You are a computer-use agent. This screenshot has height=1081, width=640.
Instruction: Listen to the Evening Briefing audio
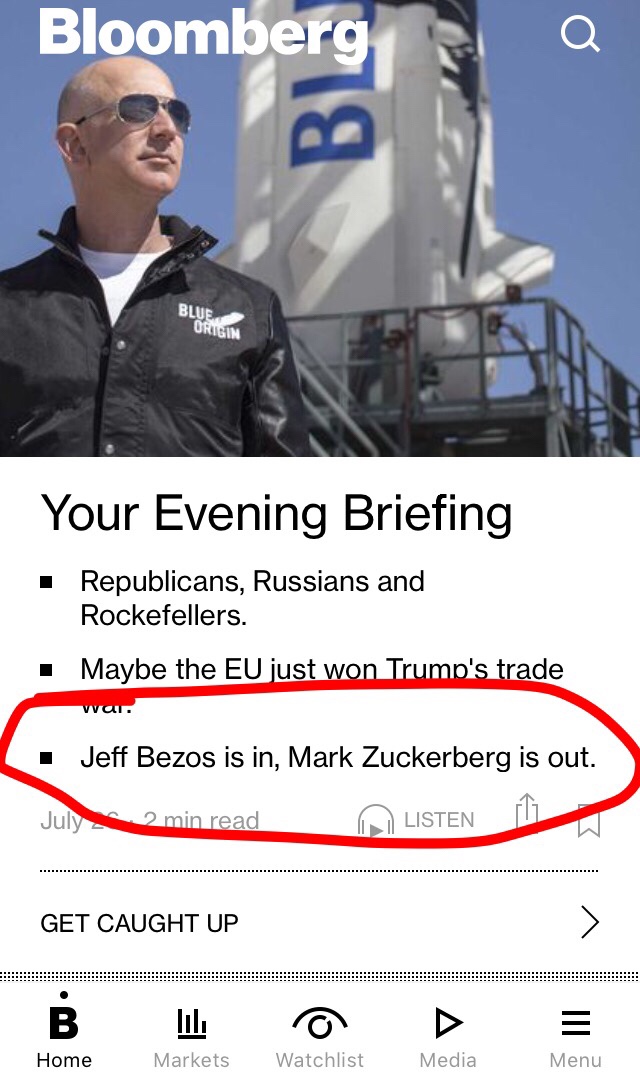pyautogui.click(x=416, y=820)
